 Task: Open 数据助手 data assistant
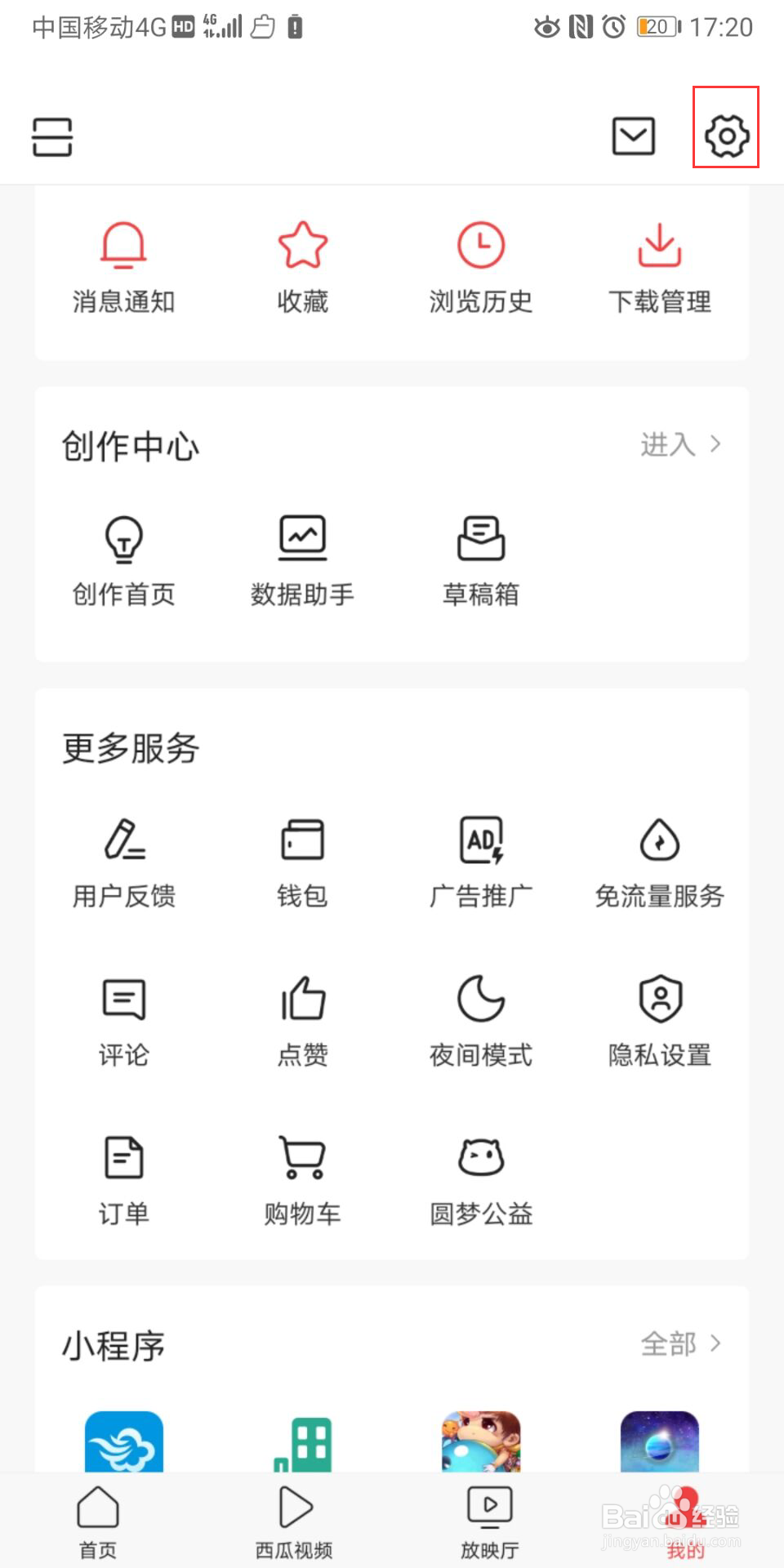pyautogui.click(x=302, y=560)
